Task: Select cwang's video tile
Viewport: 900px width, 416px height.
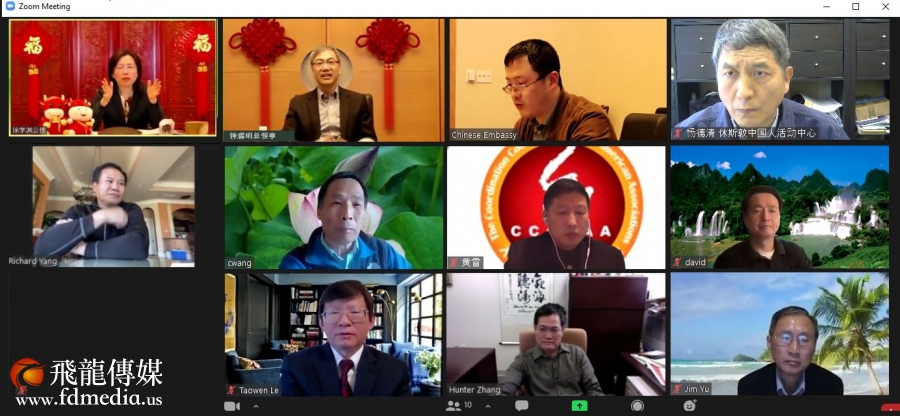Action: 331,207
